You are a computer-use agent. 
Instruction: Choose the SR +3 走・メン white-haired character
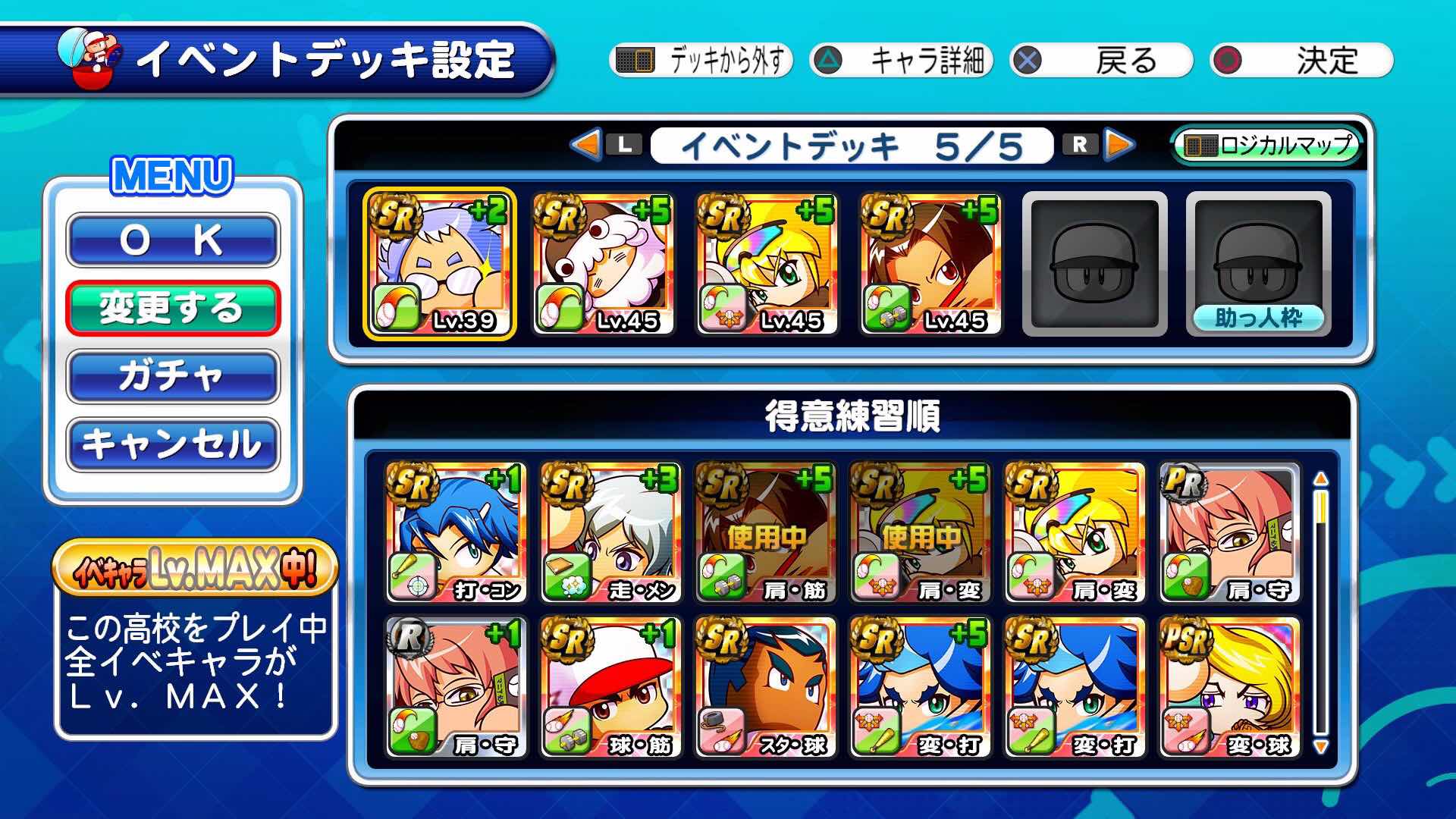pos(610,532)
